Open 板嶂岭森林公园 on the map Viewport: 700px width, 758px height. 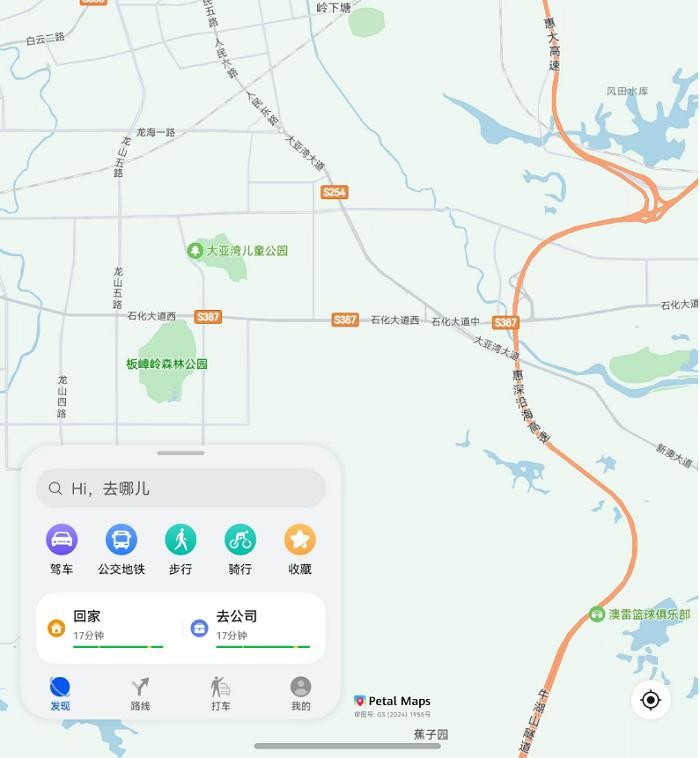pyautogui.click(x=166, y=364)
